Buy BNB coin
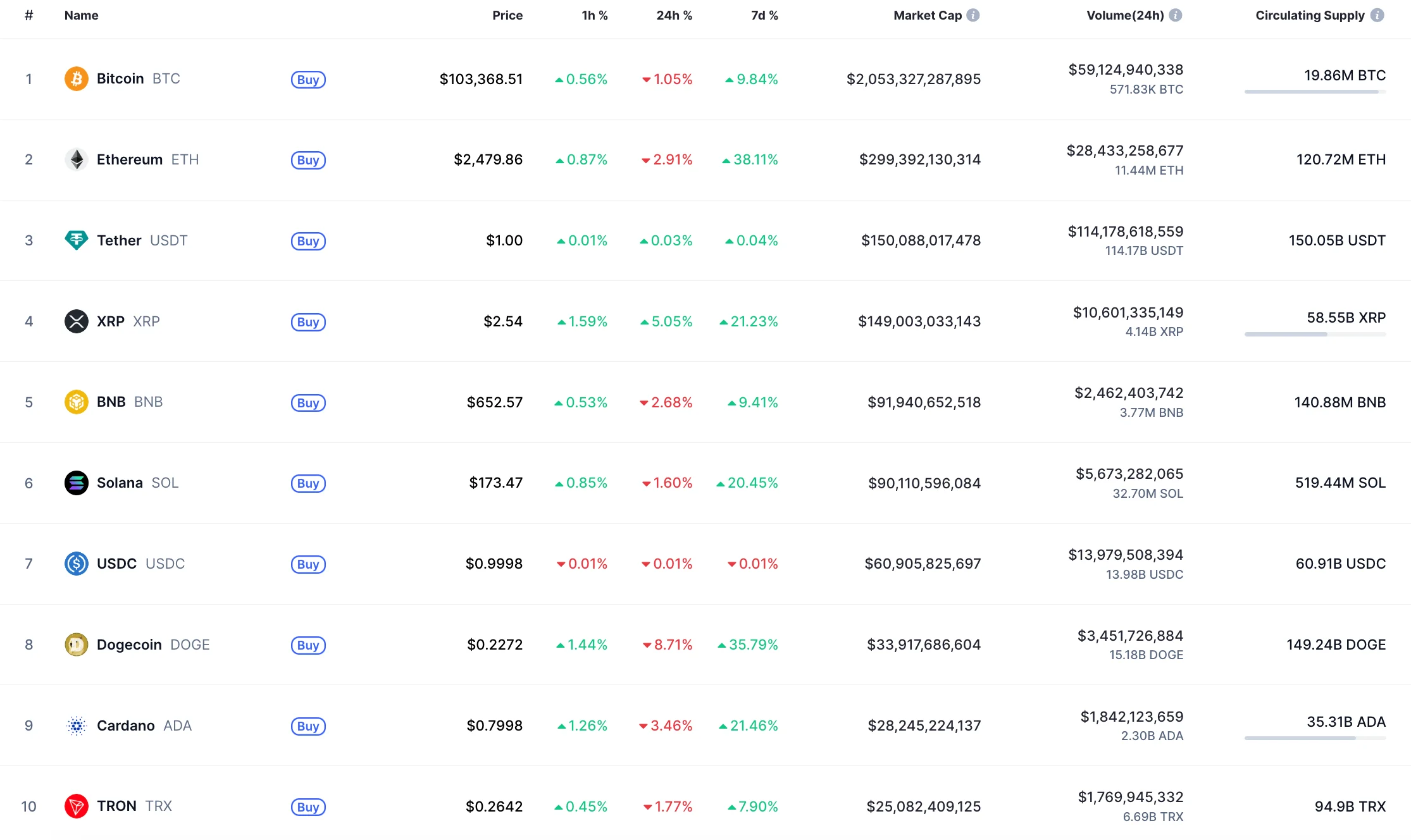Viewport: 1411px width, 840px height. [308, 403]
